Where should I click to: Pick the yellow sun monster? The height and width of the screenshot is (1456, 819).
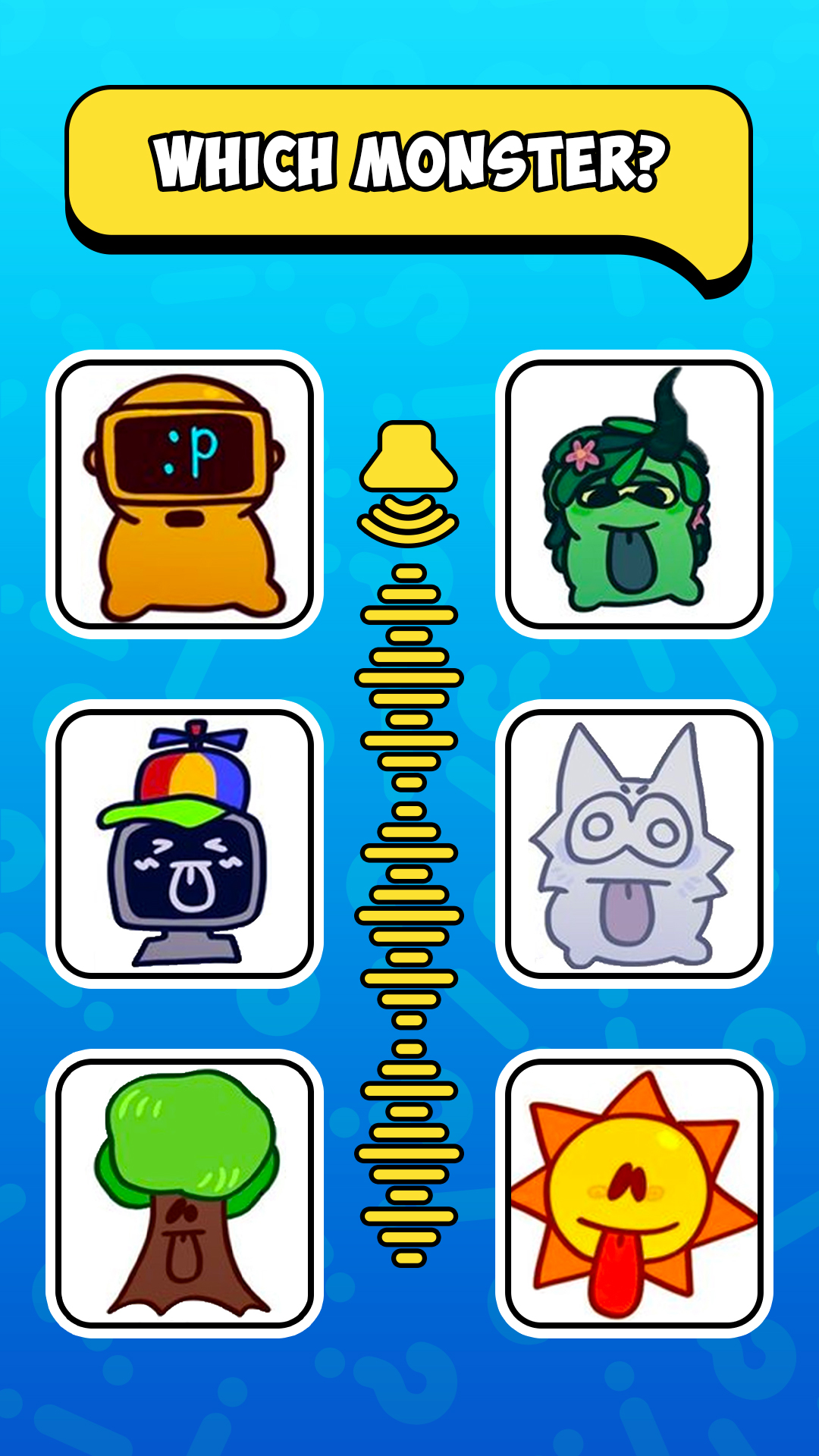[x=634, y=1192]
